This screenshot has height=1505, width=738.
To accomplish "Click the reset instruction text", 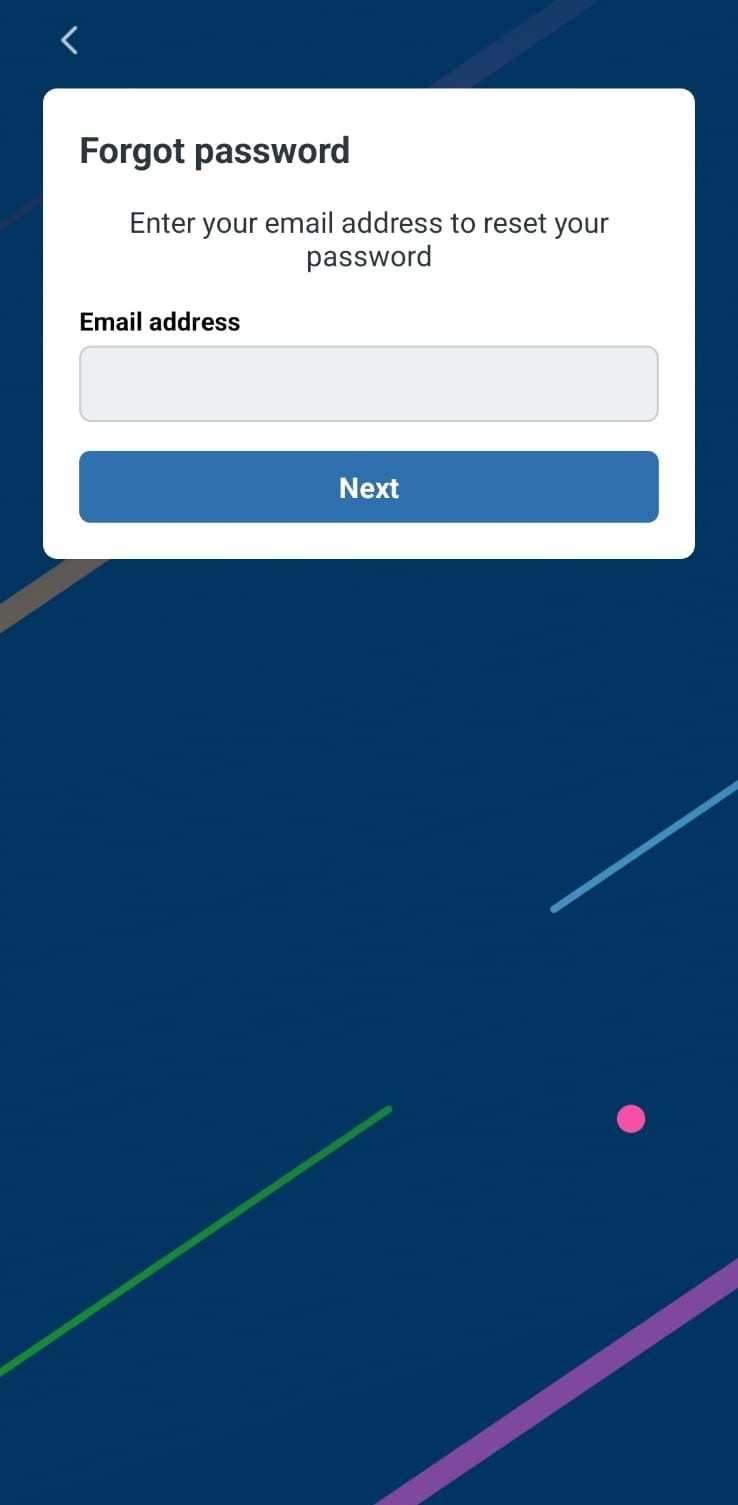I will click(x=369, y=239).
